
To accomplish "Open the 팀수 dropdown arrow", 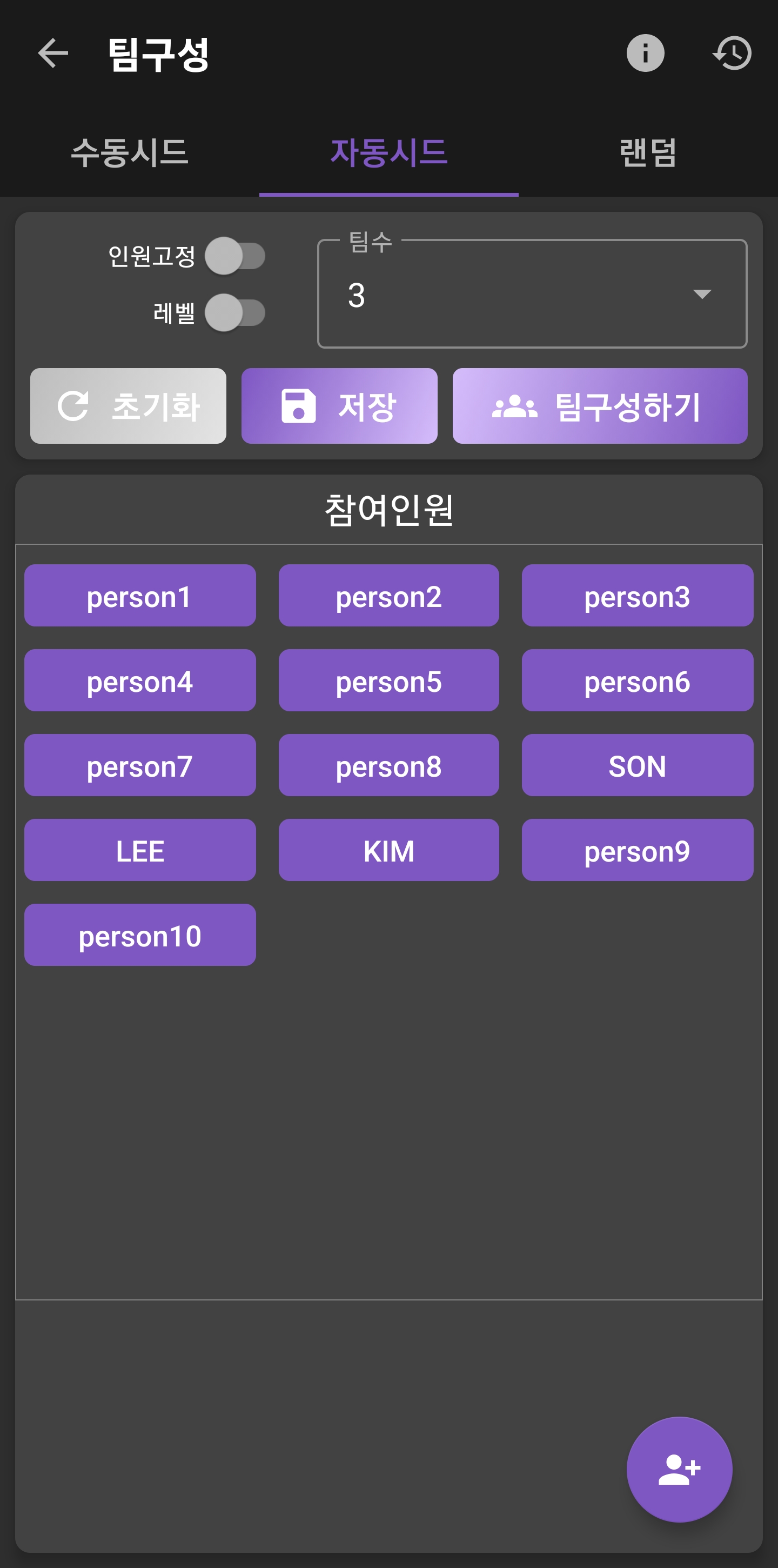I will coord(702,295).
